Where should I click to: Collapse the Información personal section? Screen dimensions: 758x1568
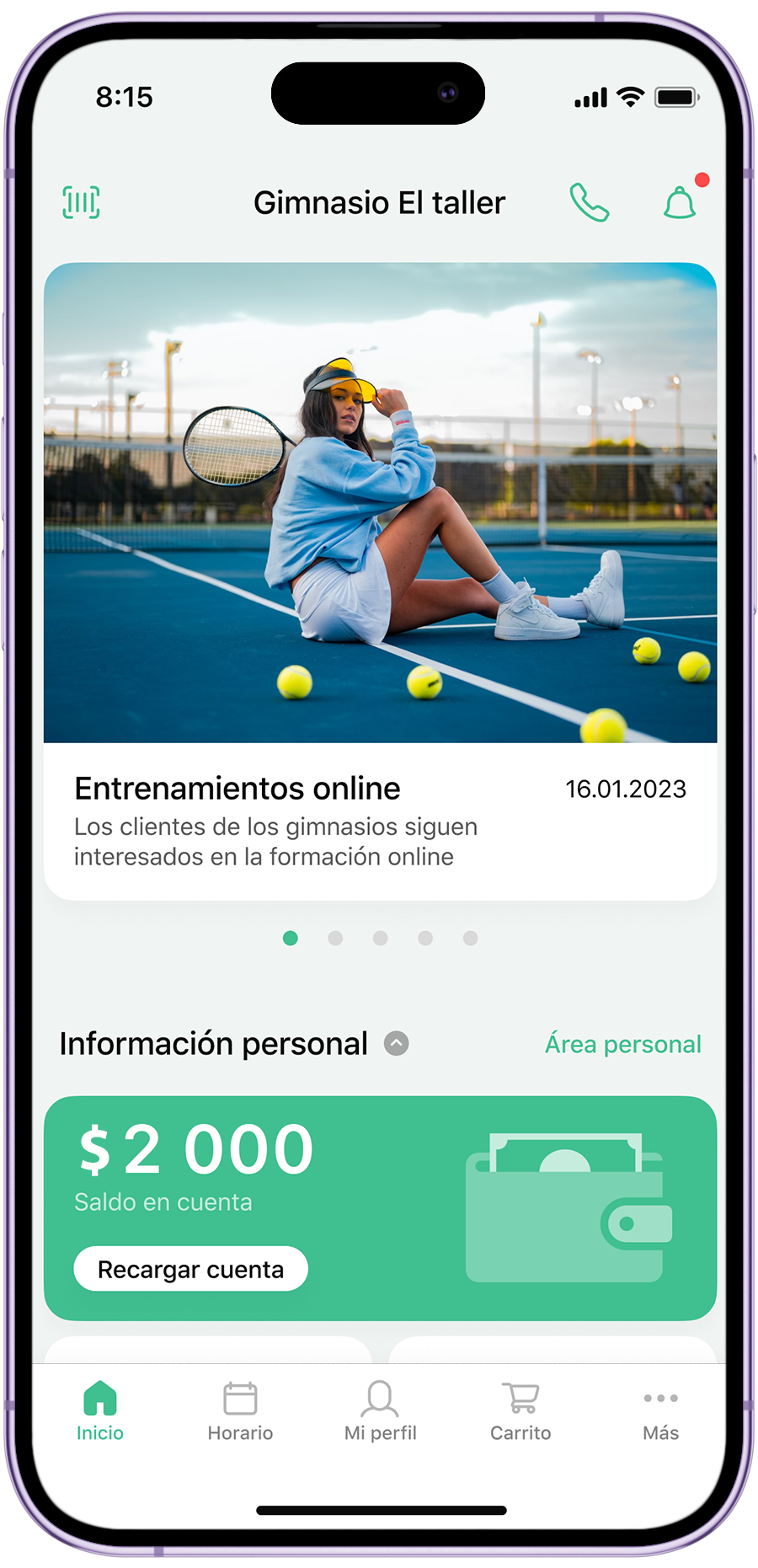397,1044
